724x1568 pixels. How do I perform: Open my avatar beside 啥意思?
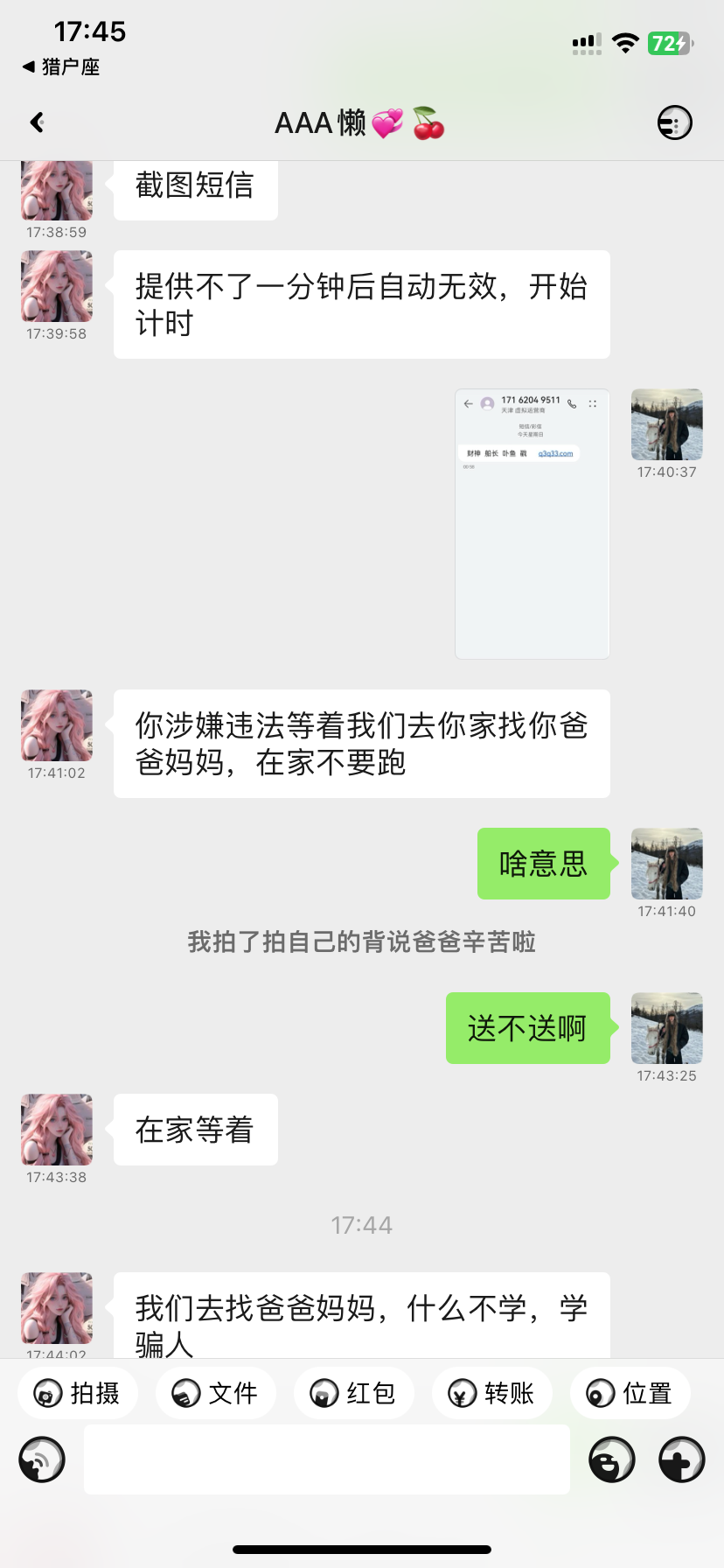[666, 864]
